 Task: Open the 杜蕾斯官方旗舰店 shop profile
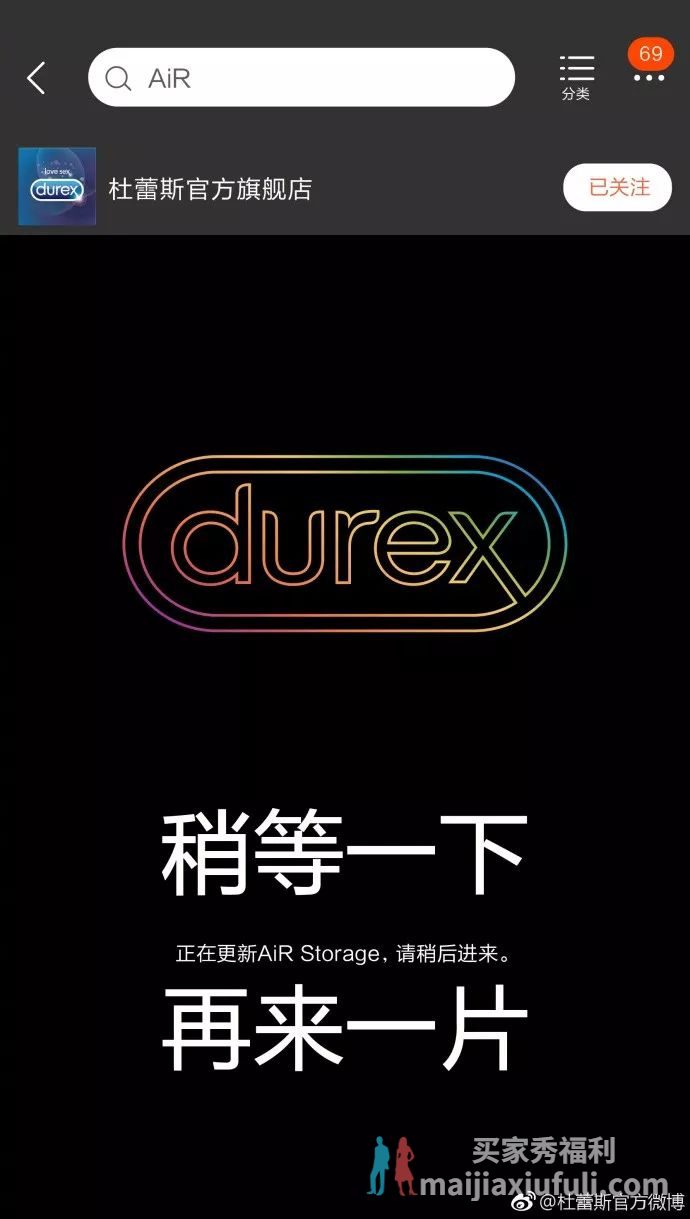click(210, 188)
